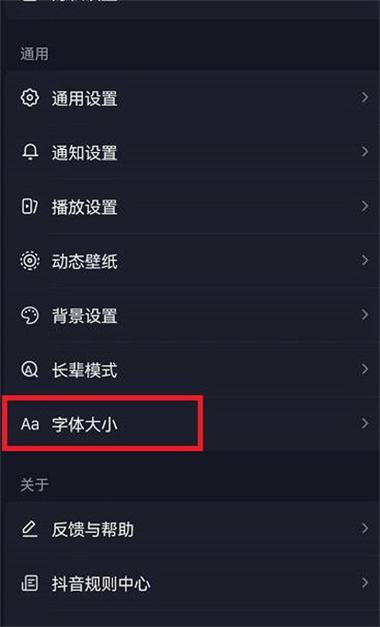This screenshot has width=380, height=627.
Task: Open 抖音规则中心 rules center
Action: click(x=192, y=584)
